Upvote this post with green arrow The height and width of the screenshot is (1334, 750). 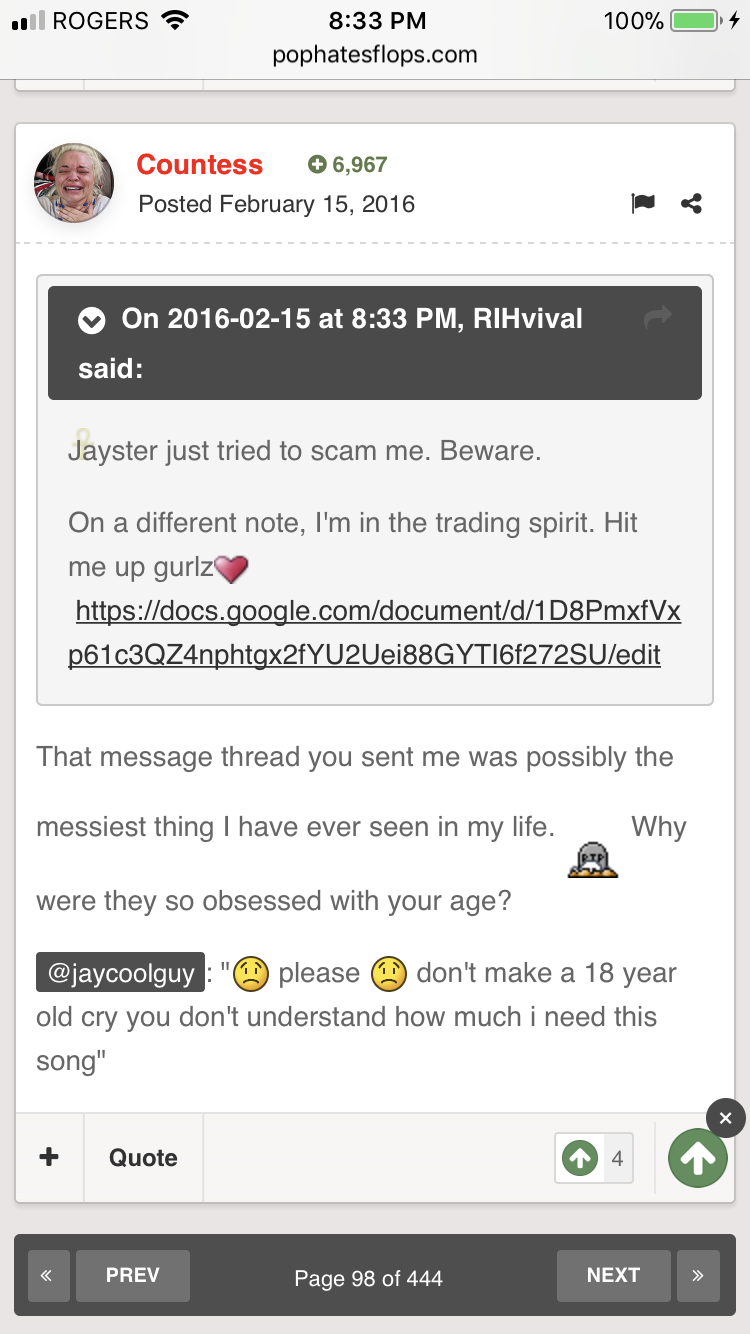click(698, 1159)
